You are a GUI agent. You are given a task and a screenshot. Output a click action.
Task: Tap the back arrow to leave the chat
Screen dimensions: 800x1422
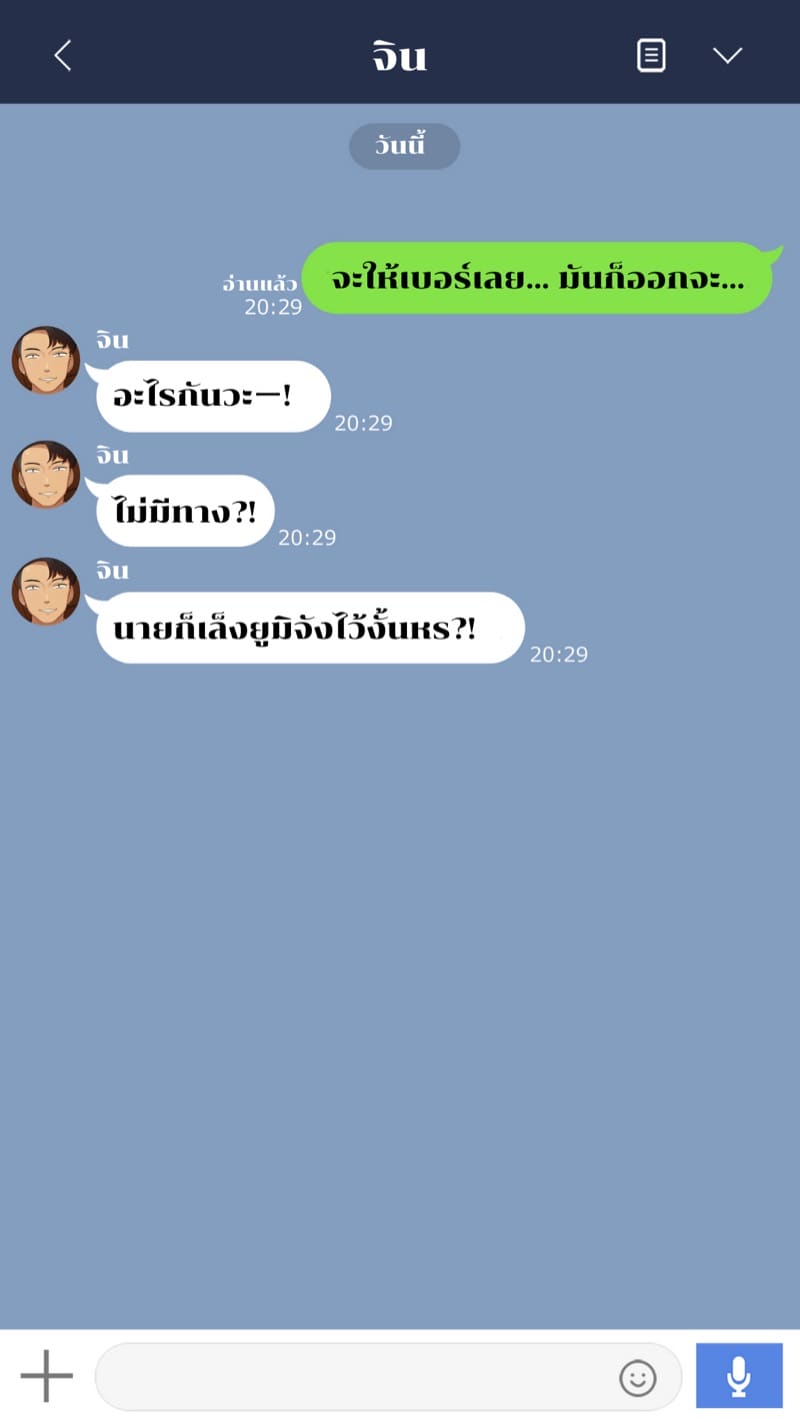(x=62, y=55)
